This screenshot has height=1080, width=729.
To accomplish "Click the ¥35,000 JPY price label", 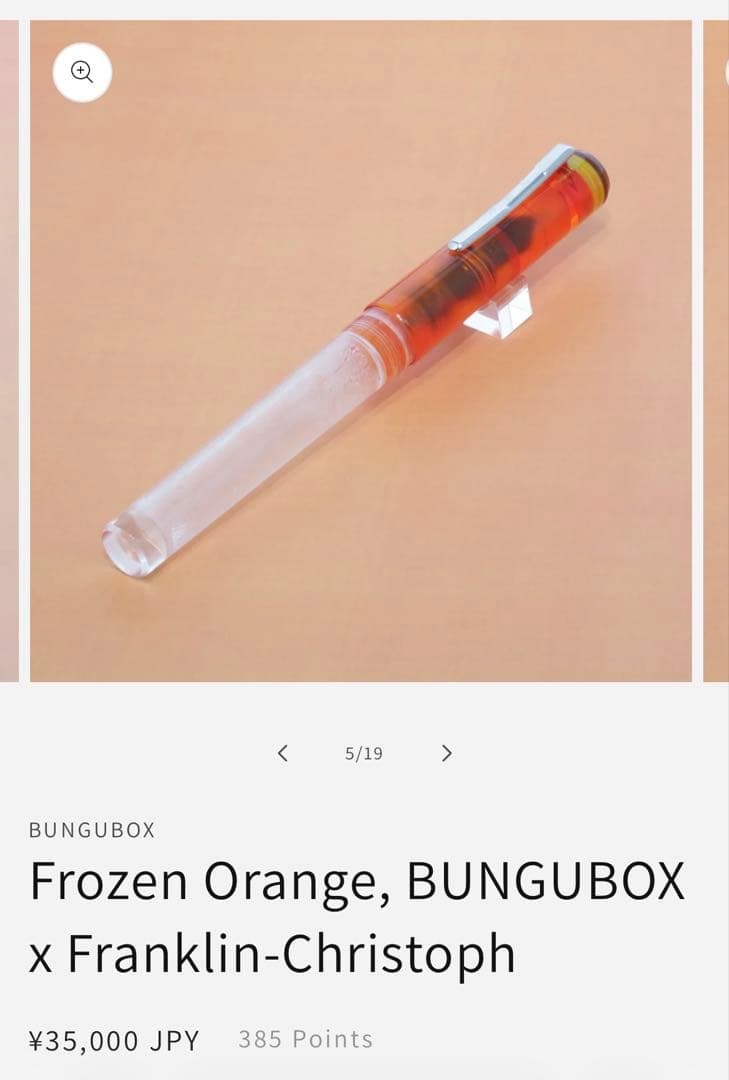I will click(113, 1038).
